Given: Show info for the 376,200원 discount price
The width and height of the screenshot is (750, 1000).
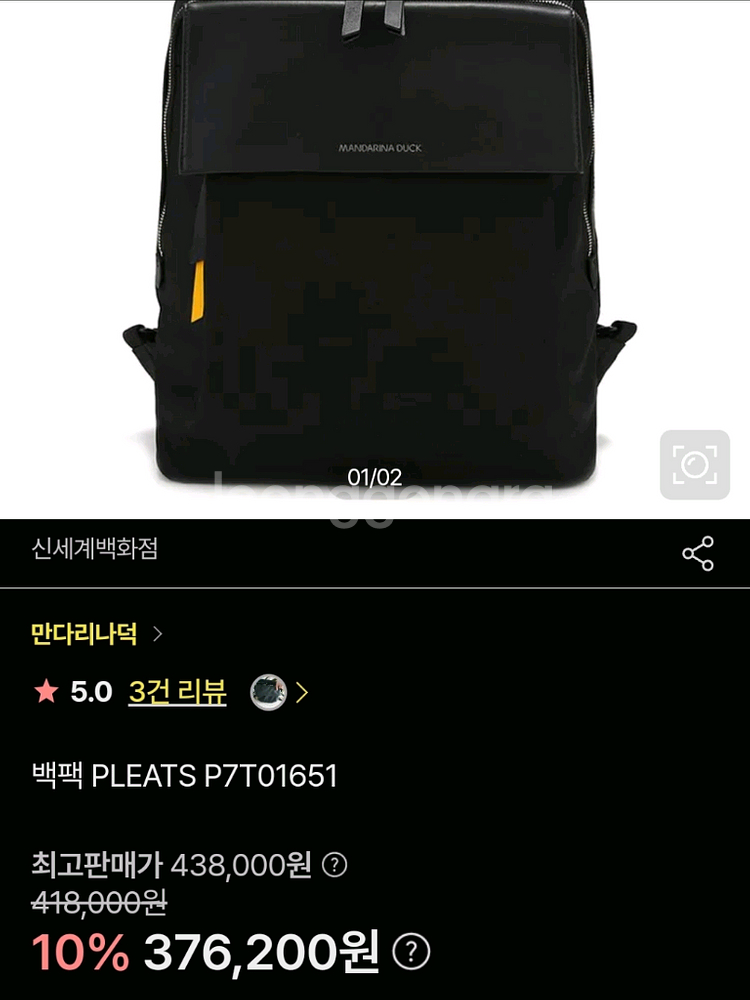Looking at the screenshot, I should point(411,951).
